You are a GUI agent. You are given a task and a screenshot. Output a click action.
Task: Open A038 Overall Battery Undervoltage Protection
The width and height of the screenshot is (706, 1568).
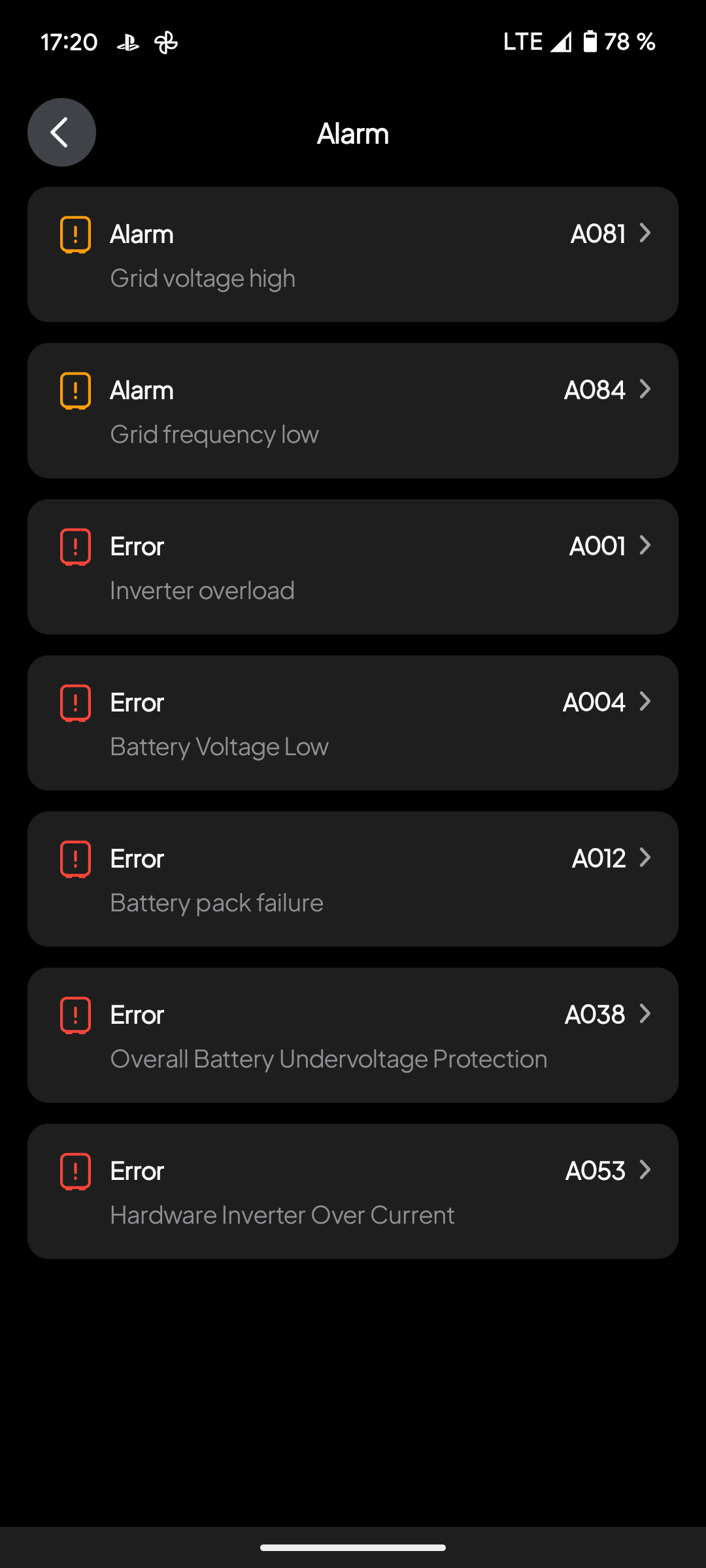click(x=353, y=1036)
